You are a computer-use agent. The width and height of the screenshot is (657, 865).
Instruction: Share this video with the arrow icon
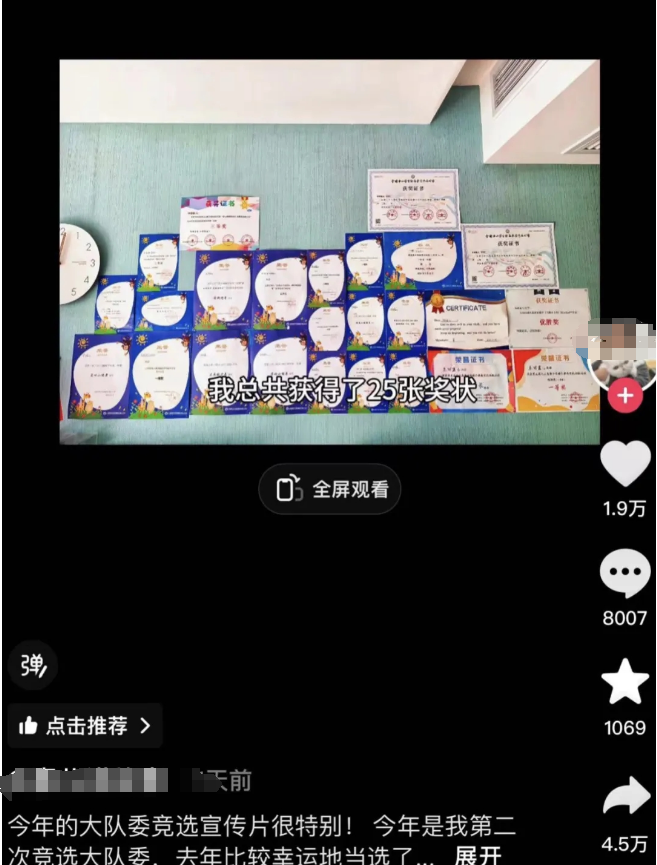pos(625,798)
